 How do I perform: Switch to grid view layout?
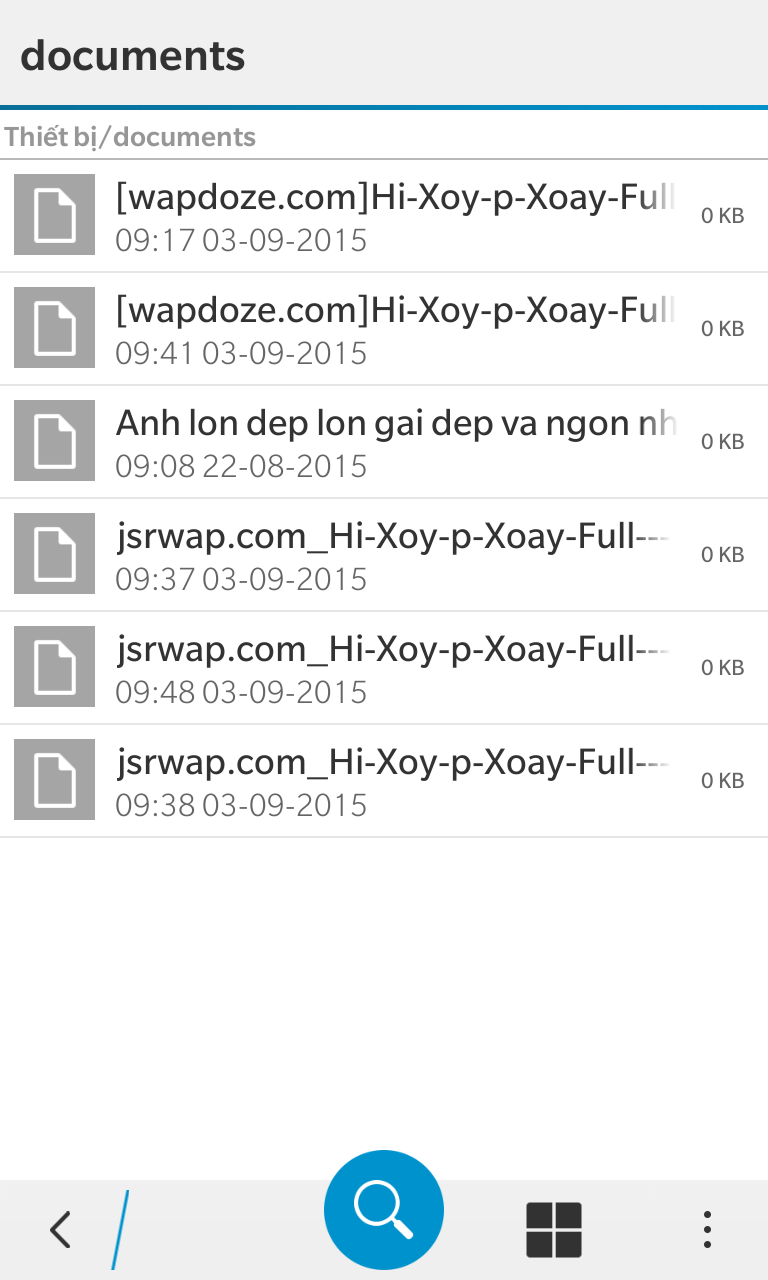(x=553, y=1229)
